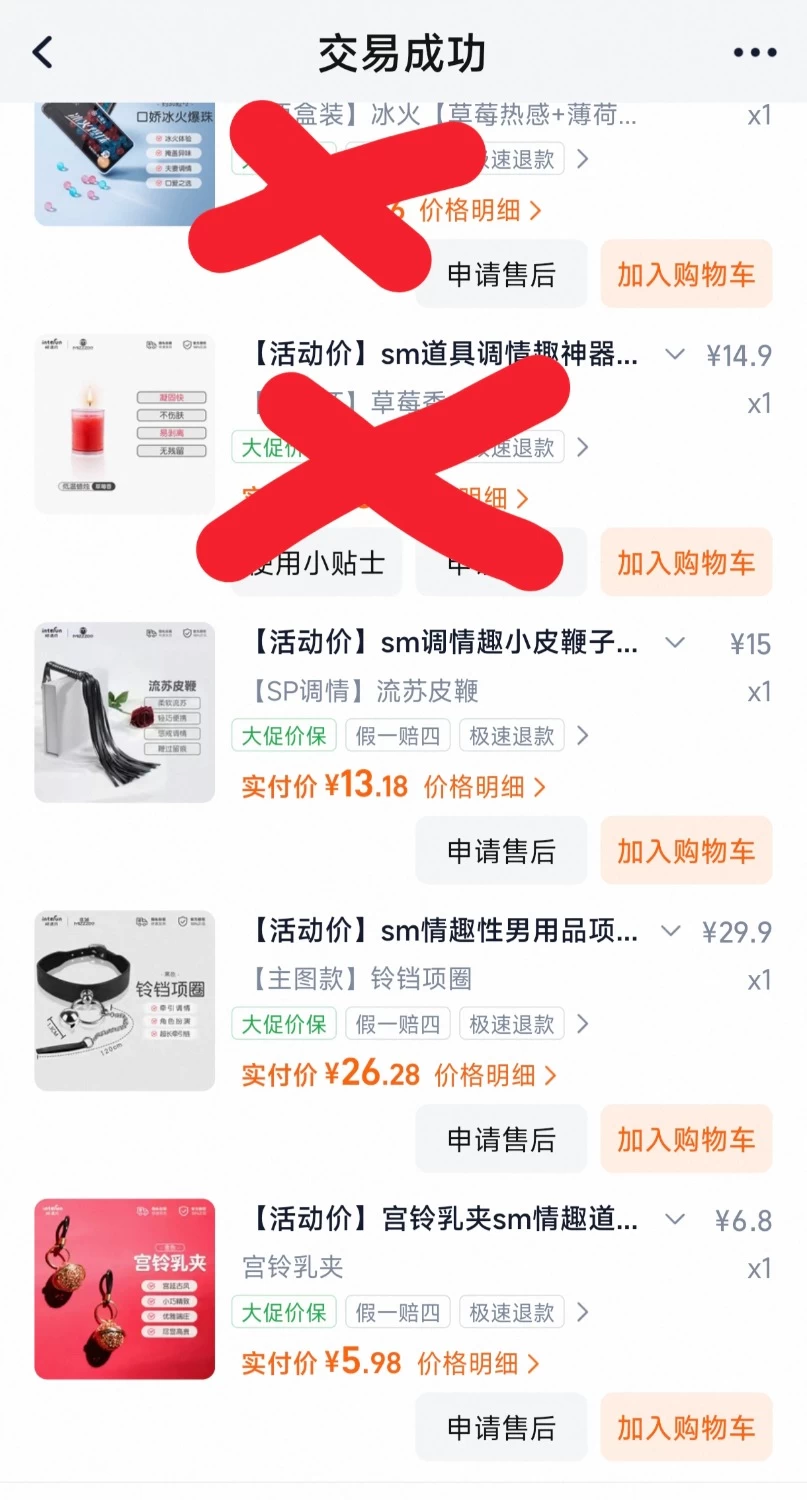Open the 流苏皮鞭 product thumbnail

[x=125, y=712]
